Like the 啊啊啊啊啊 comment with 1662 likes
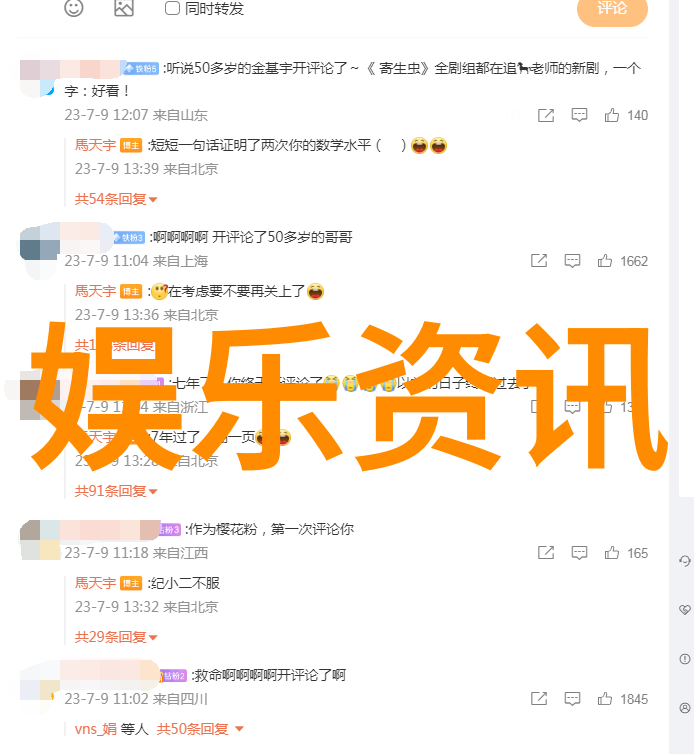 point(605,261)
